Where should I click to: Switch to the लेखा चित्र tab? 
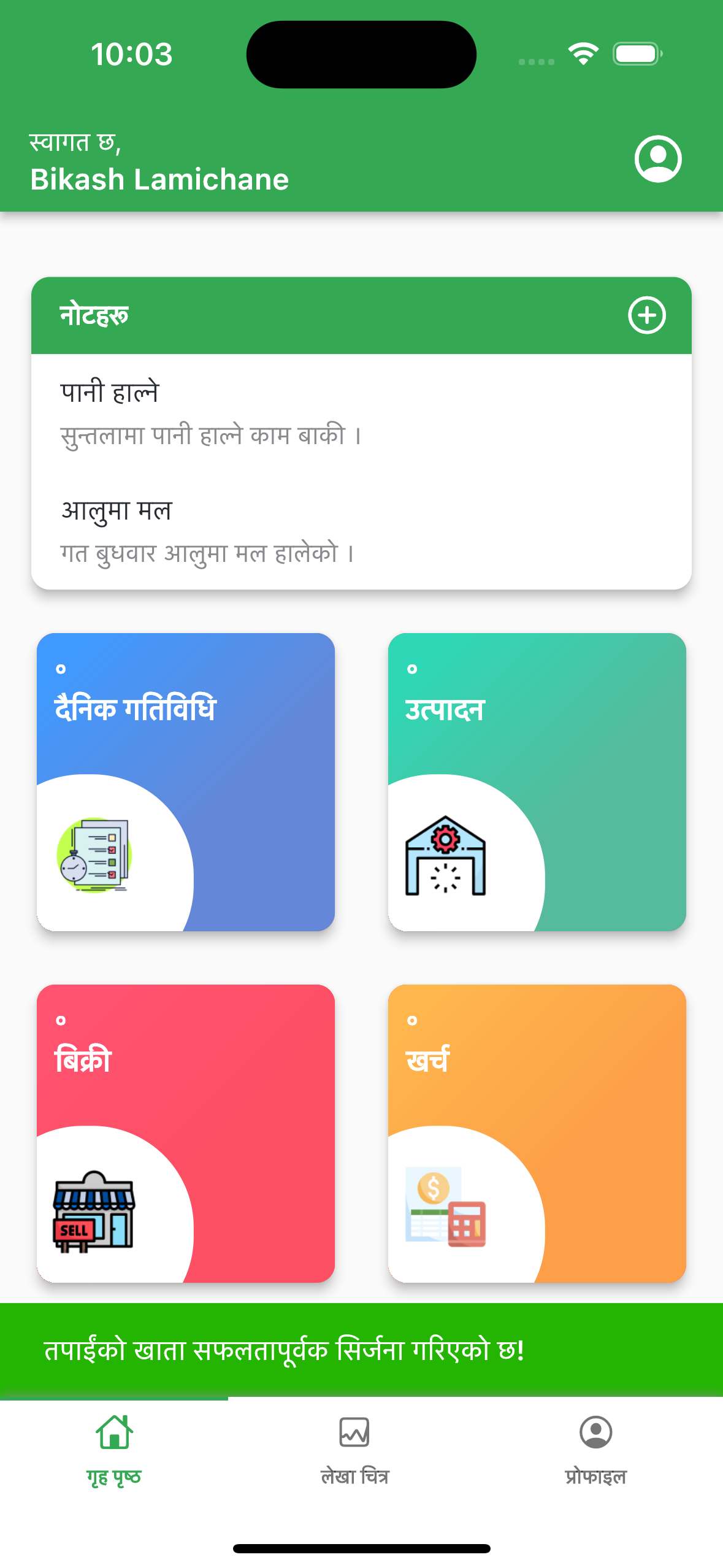(x=354, y=1450)
